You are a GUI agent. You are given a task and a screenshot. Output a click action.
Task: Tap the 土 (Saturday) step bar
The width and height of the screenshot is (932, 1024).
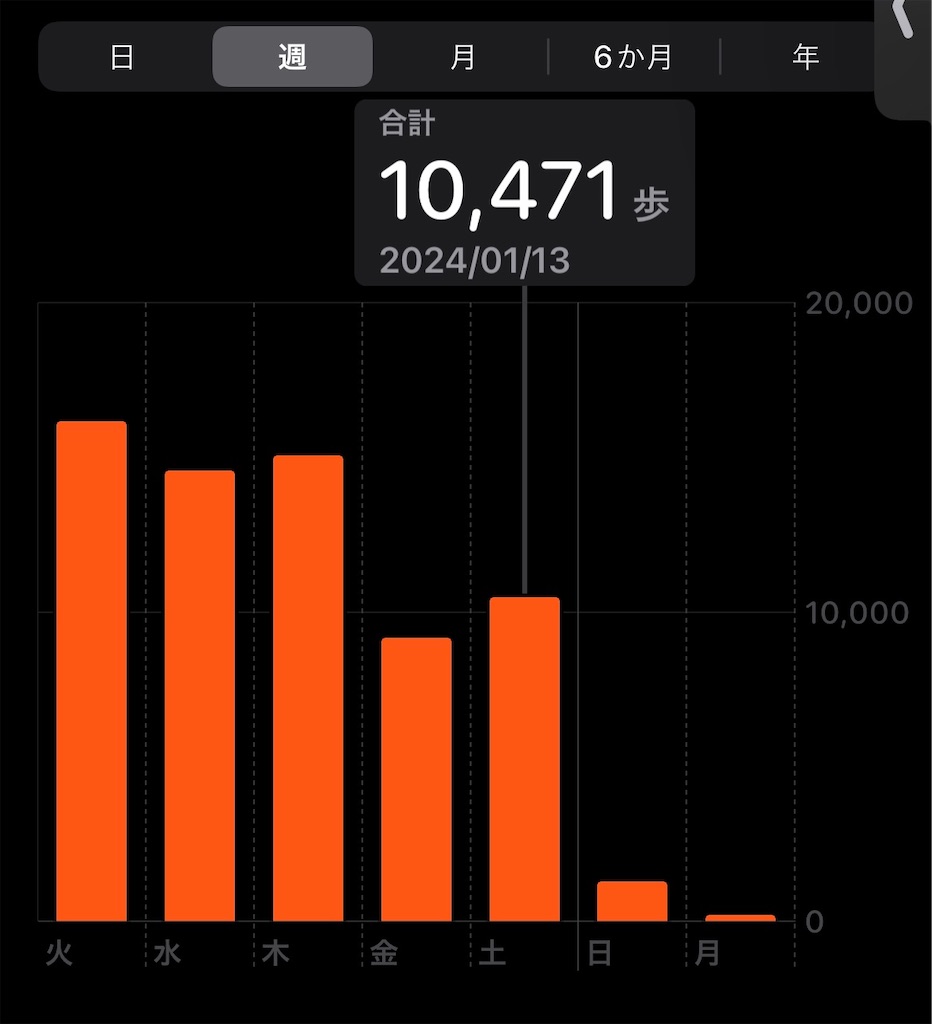coord(524,759)
